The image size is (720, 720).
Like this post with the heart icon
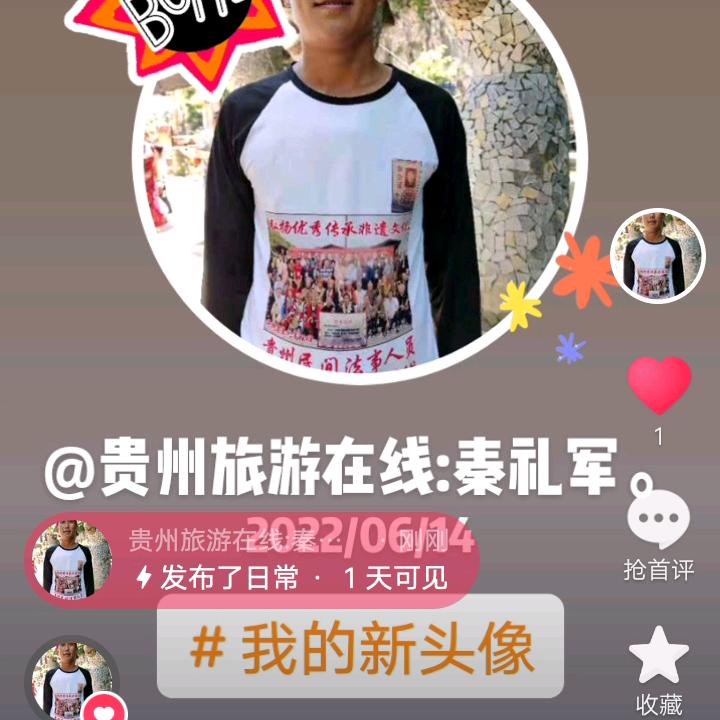tap(659, 385)
